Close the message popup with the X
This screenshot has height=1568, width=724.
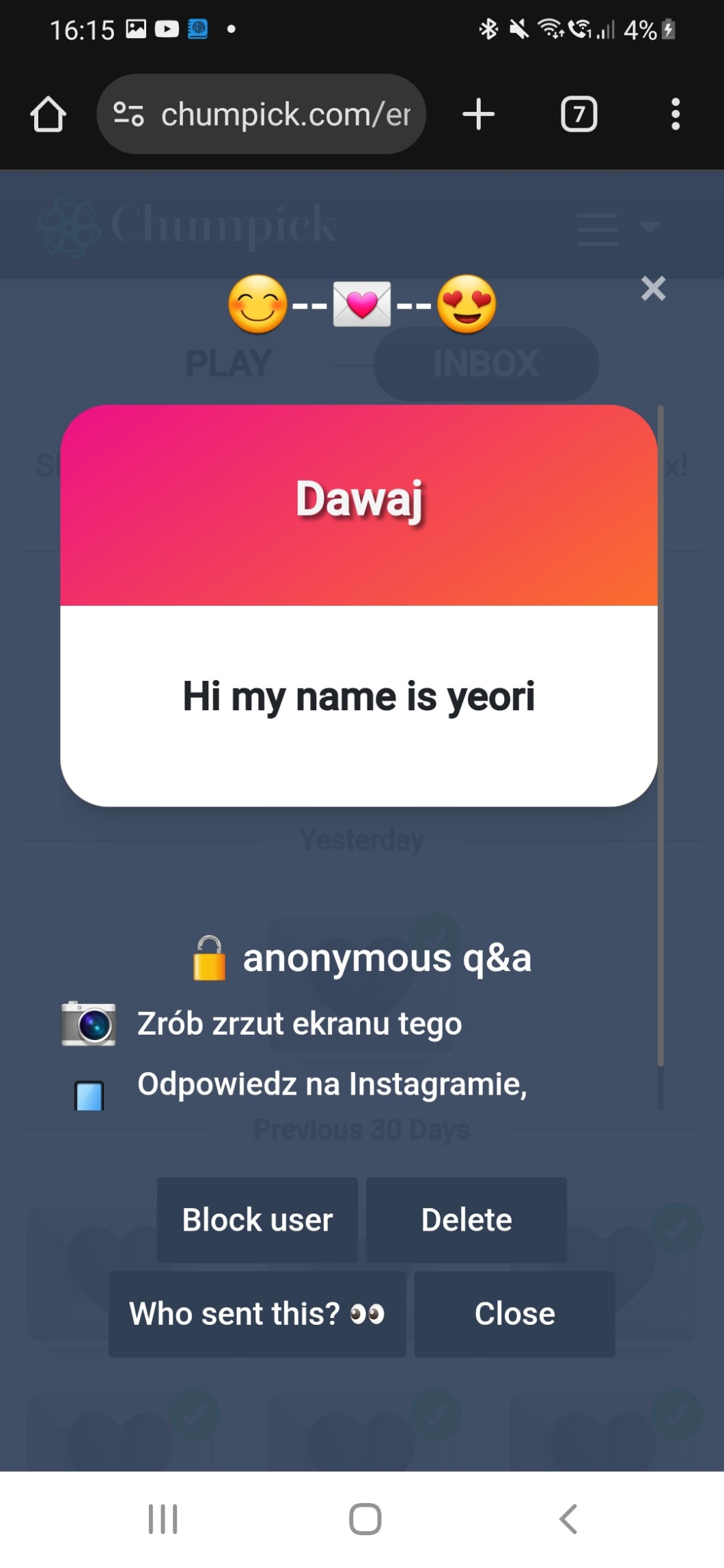pyautogui.click(x=653, y=289)
